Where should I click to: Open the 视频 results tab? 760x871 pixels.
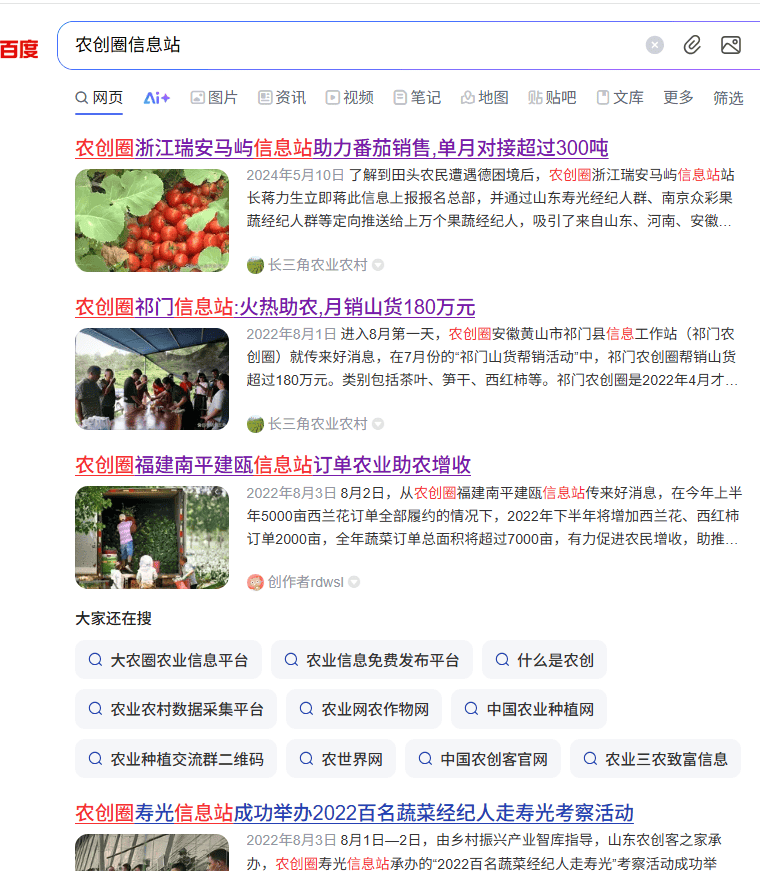click(x=349, y=97)
